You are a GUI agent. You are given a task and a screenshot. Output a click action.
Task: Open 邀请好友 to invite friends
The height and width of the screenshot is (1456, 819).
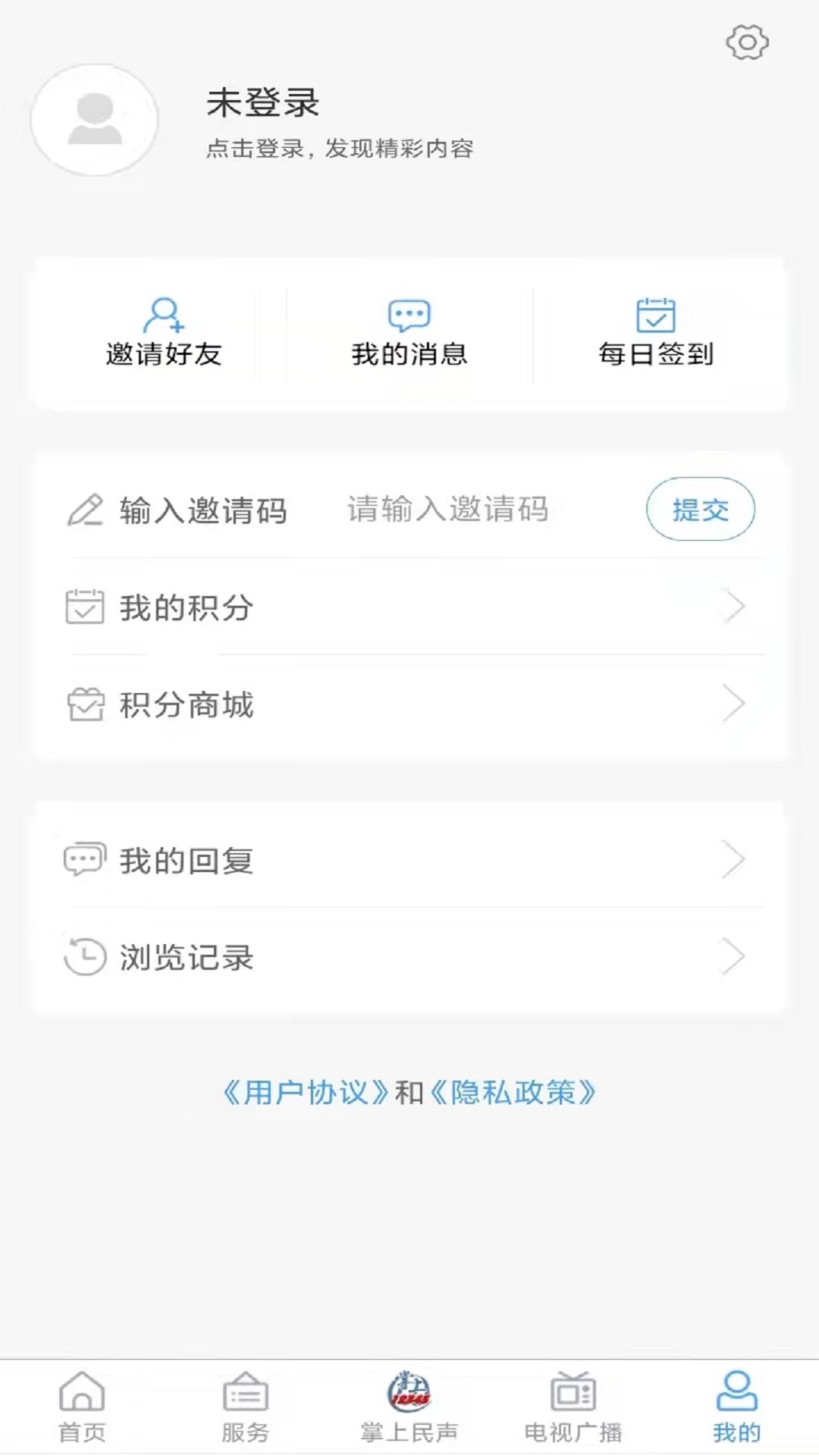point(163,334)
